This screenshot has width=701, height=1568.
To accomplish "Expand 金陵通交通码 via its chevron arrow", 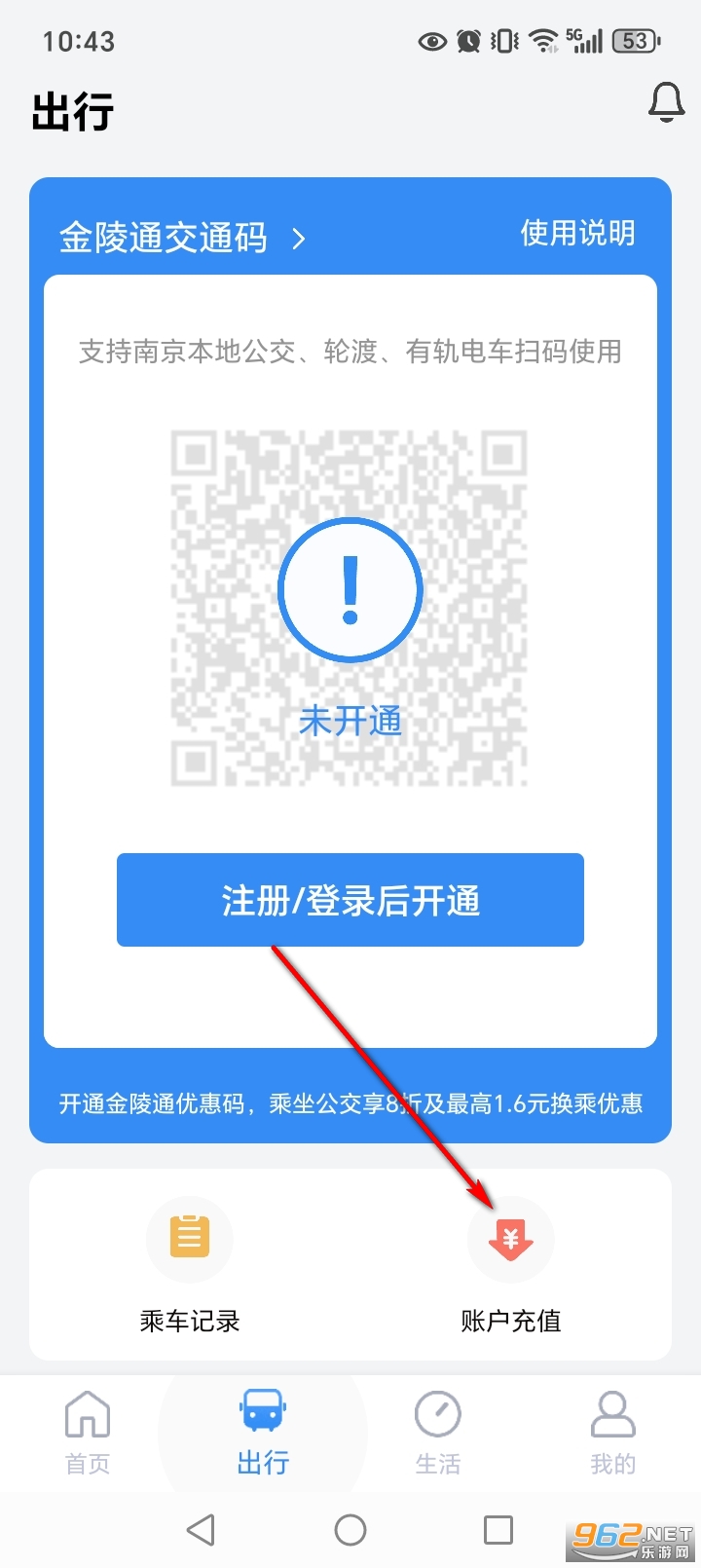I will tap(300, 239).
